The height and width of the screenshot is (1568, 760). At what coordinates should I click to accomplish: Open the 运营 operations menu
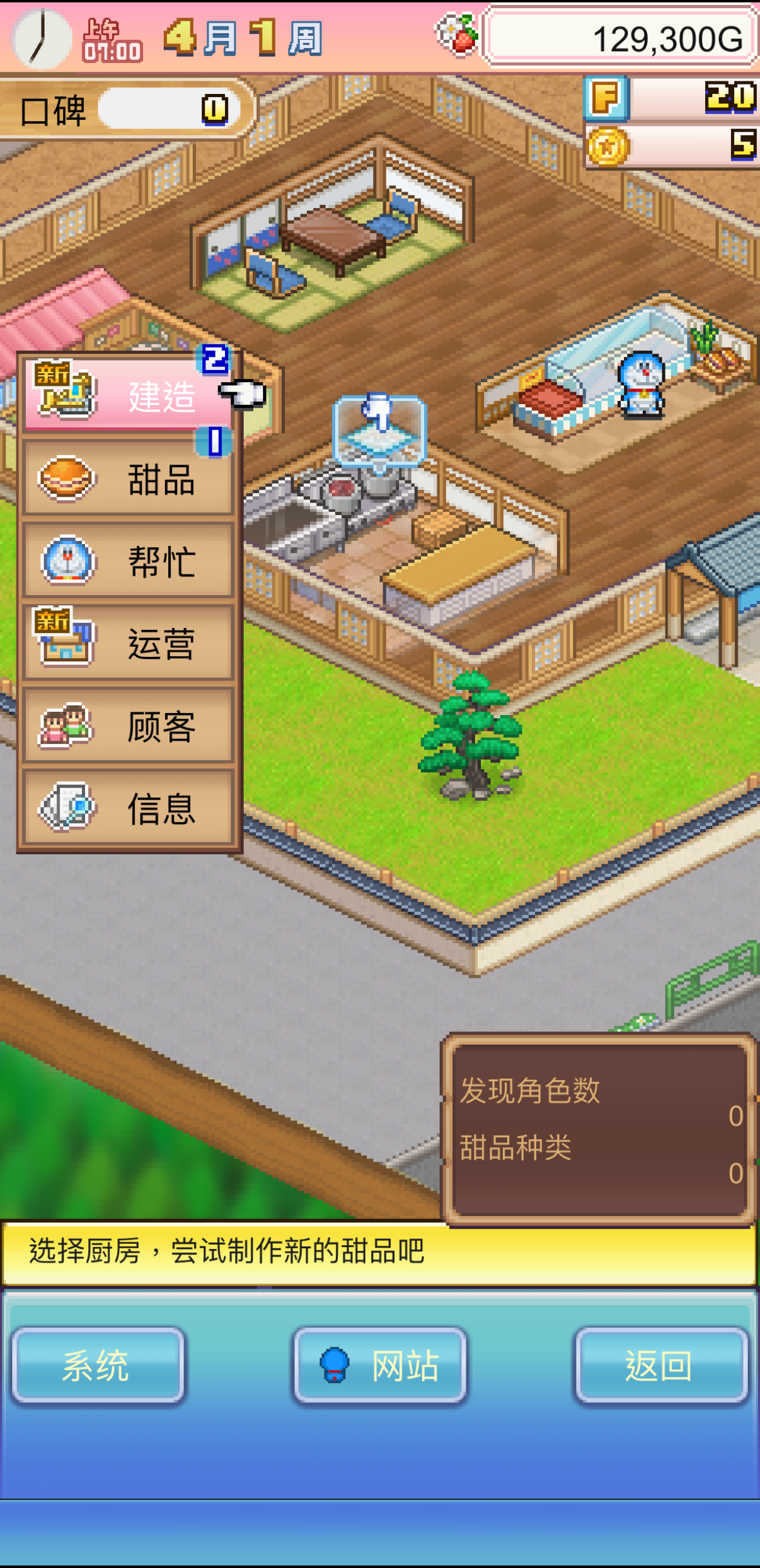128,643
